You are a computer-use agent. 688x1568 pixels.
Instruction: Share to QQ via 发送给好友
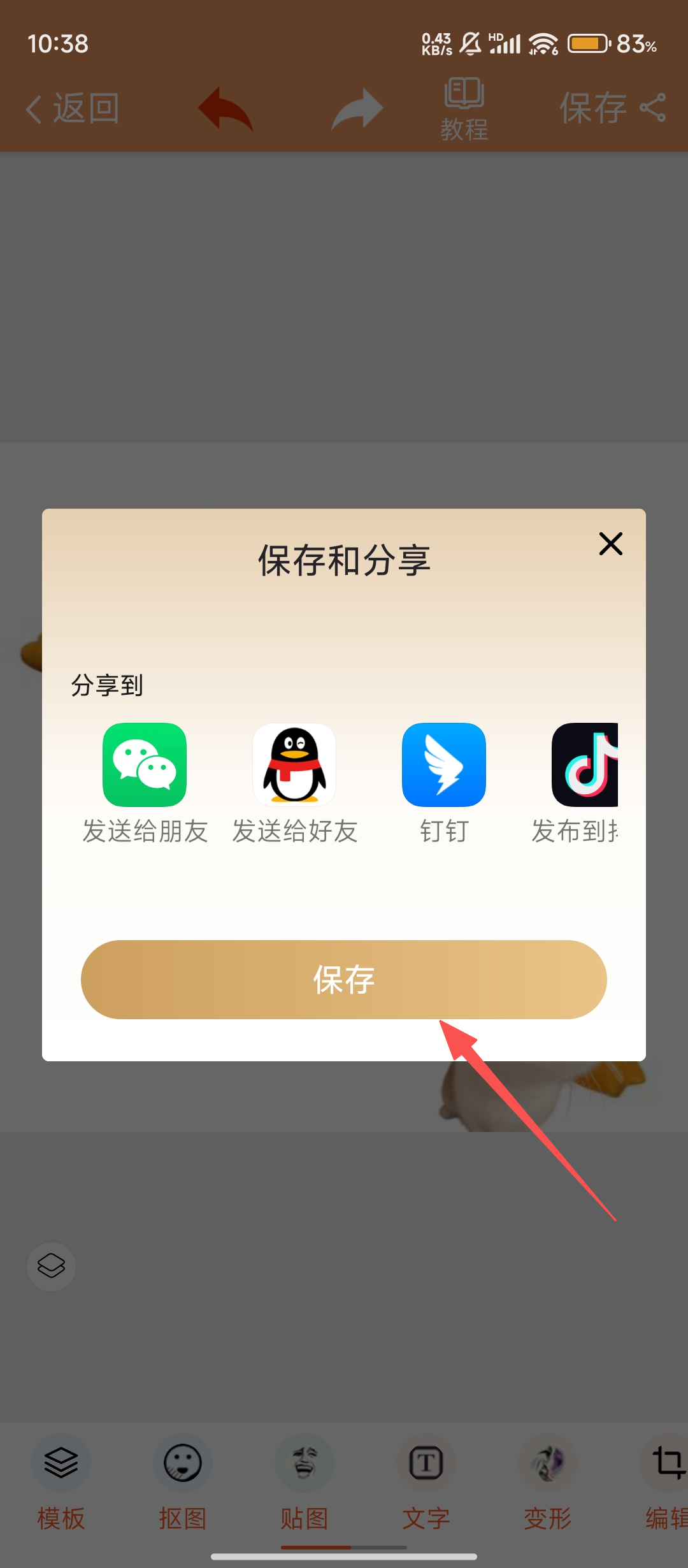[294, 765]
